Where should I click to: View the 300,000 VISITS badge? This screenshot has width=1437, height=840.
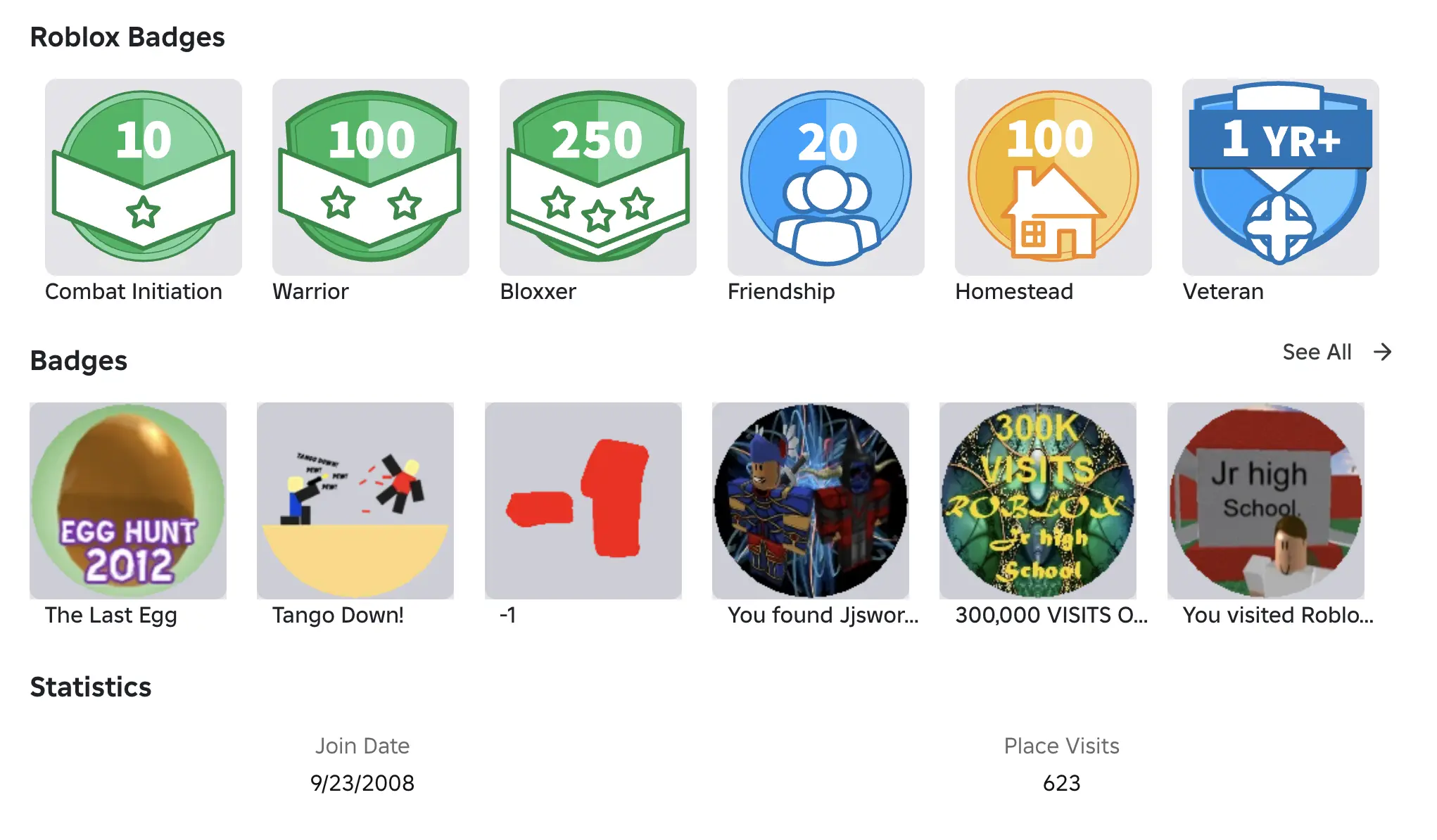tap(1037, 500)
